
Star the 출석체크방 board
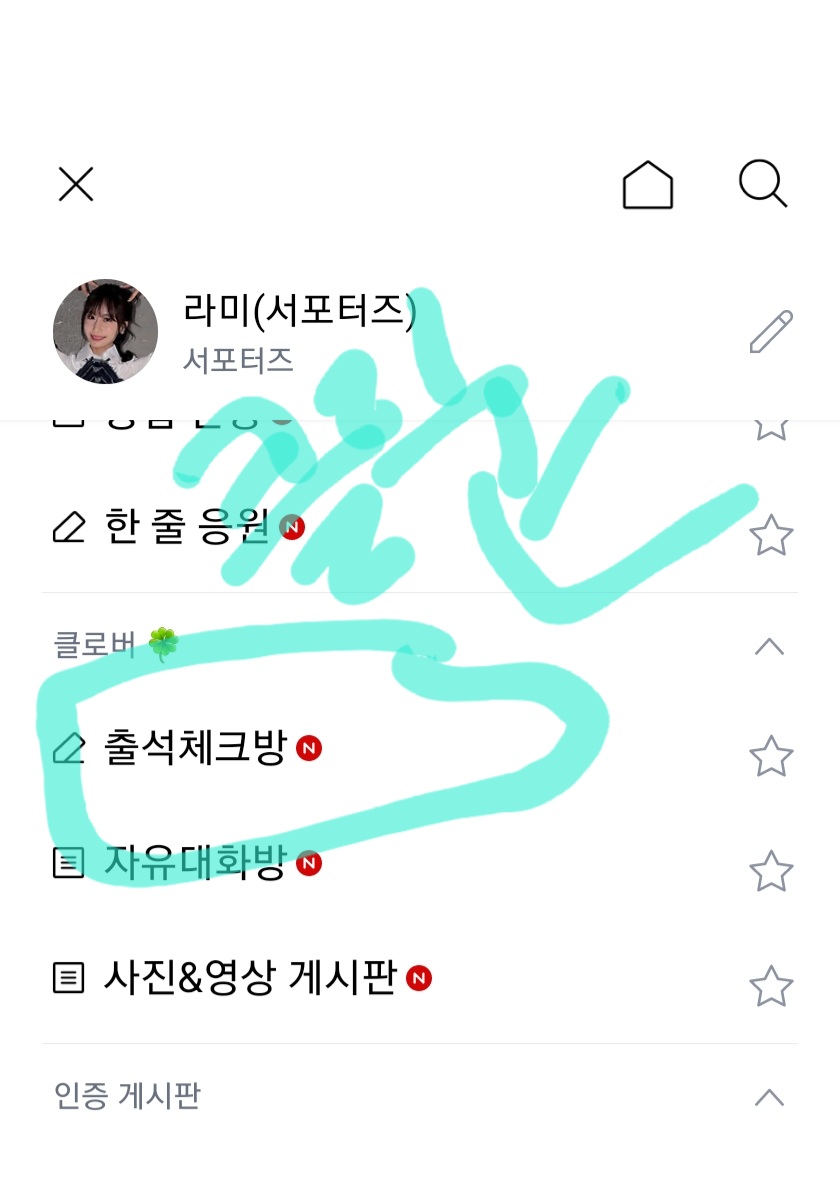(771, 756)
